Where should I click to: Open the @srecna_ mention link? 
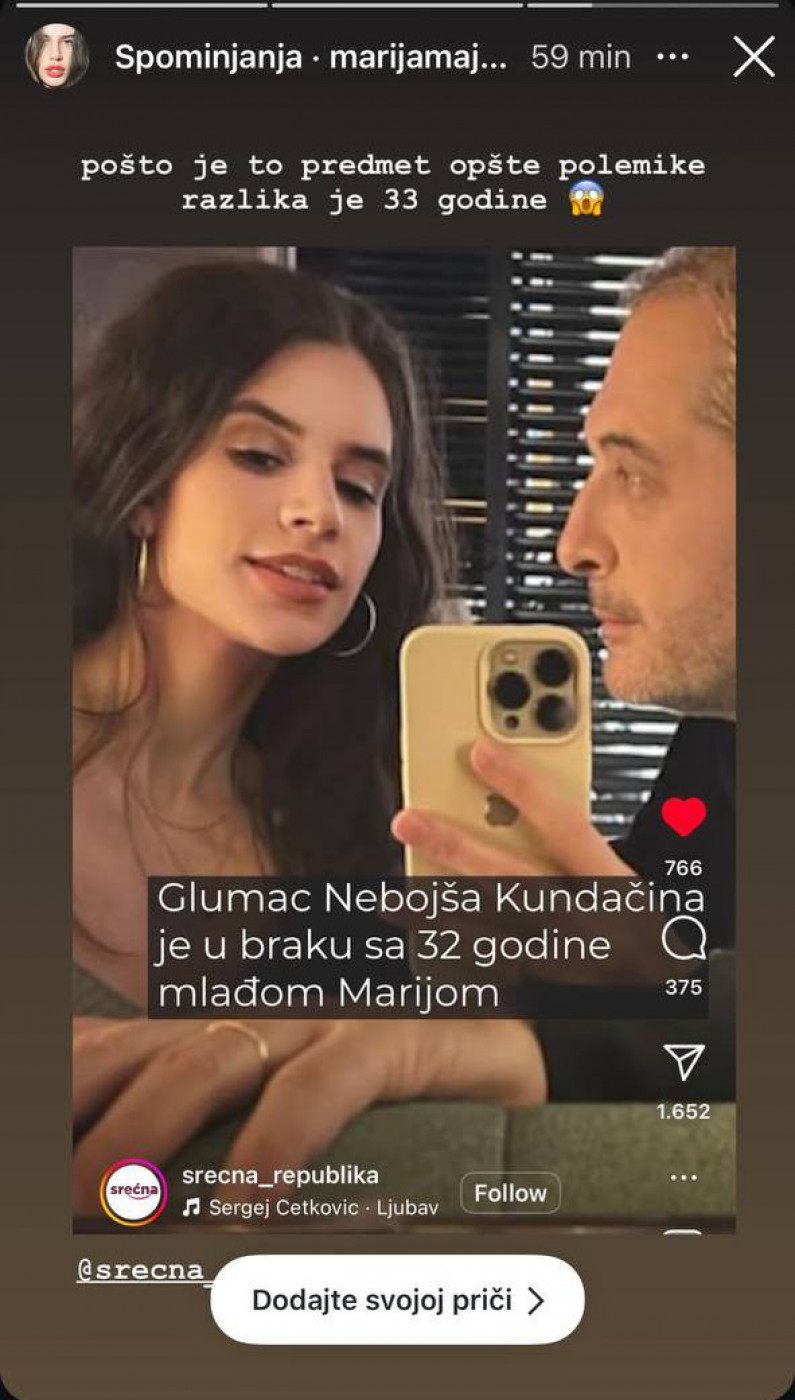point(140,1270)
